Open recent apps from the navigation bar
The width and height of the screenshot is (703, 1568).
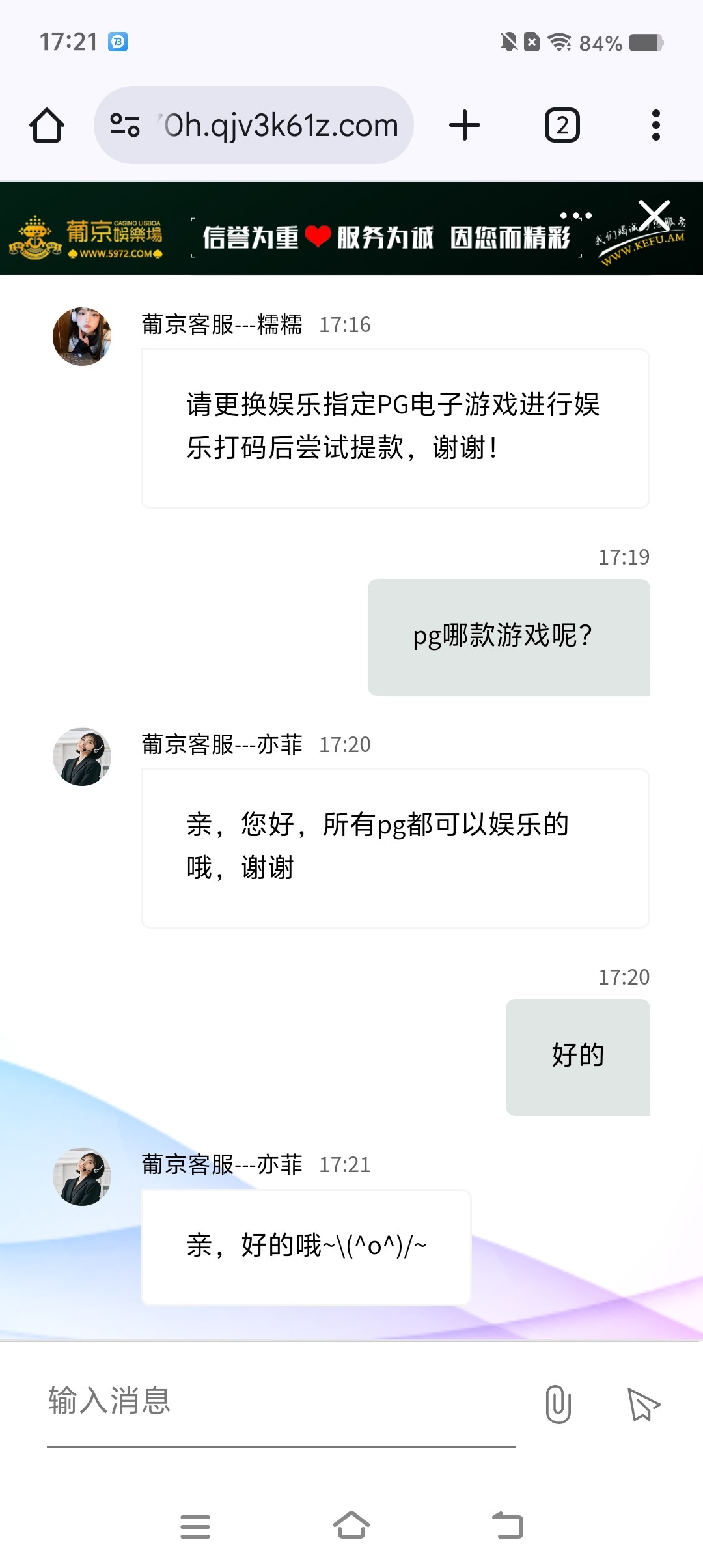[195, 1526]
